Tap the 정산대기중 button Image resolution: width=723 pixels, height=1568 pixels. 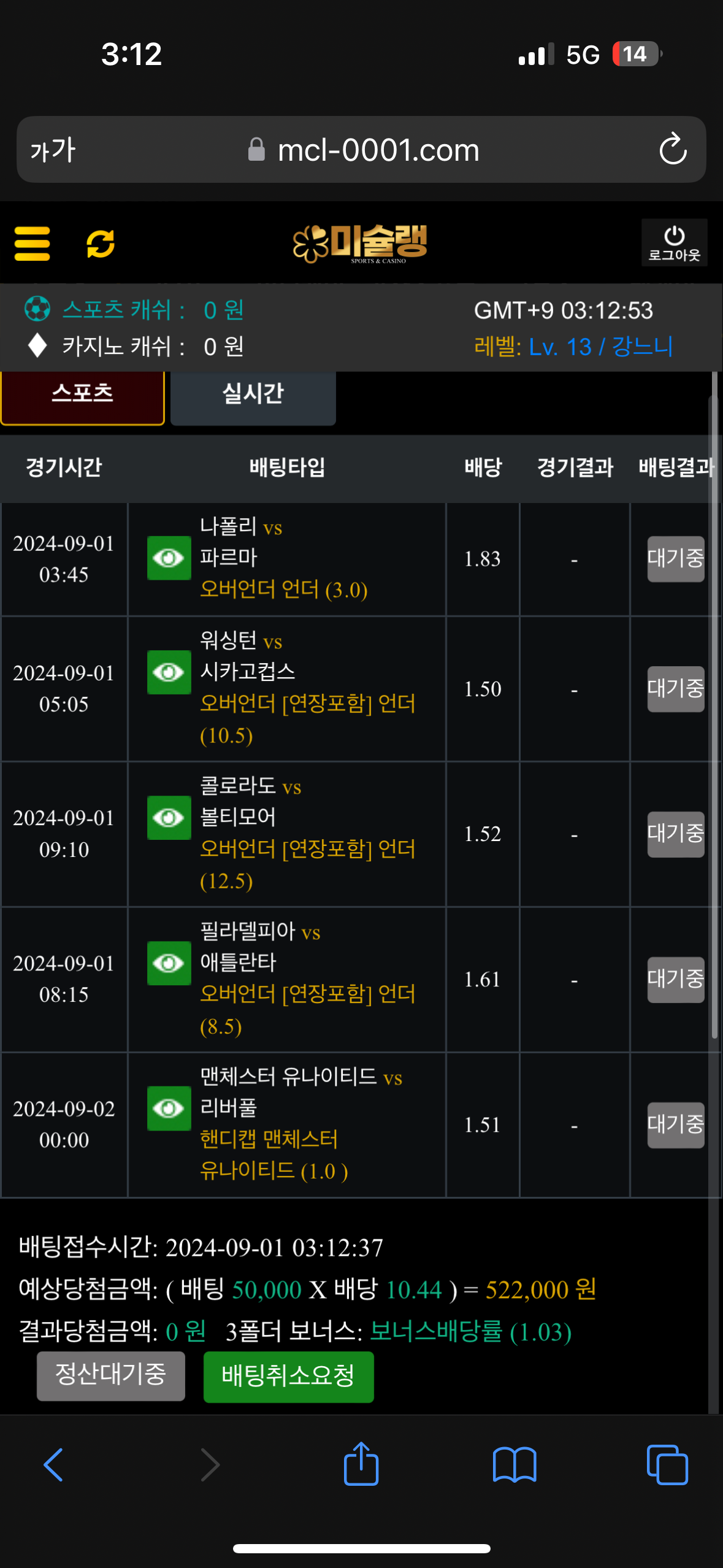coord(111,1376)
